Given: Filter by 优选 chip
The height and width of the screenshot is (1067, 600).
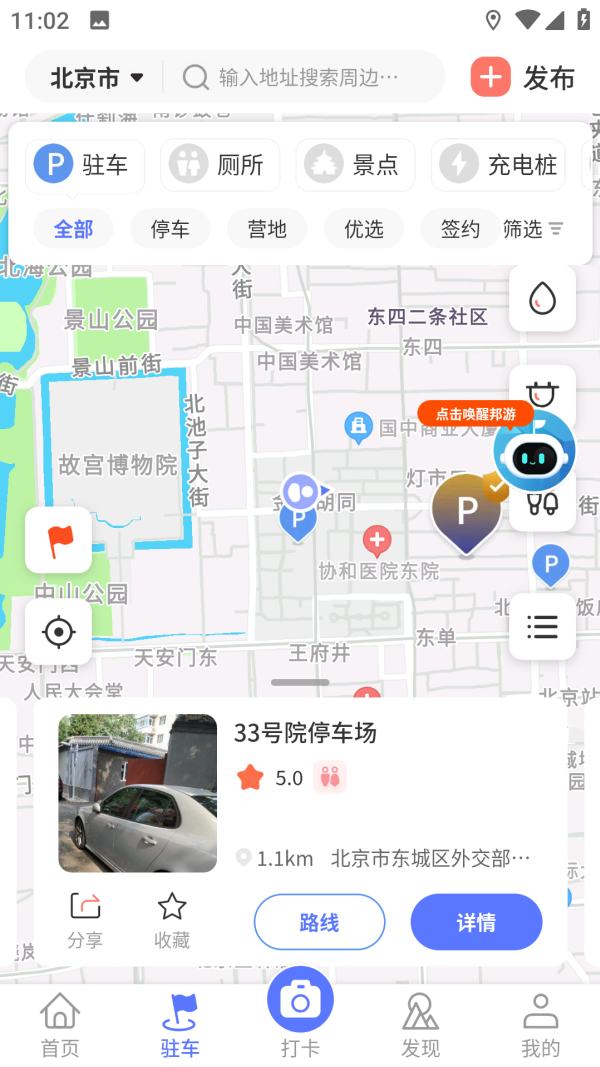Looking at the screenshot, I should point(364,229).
